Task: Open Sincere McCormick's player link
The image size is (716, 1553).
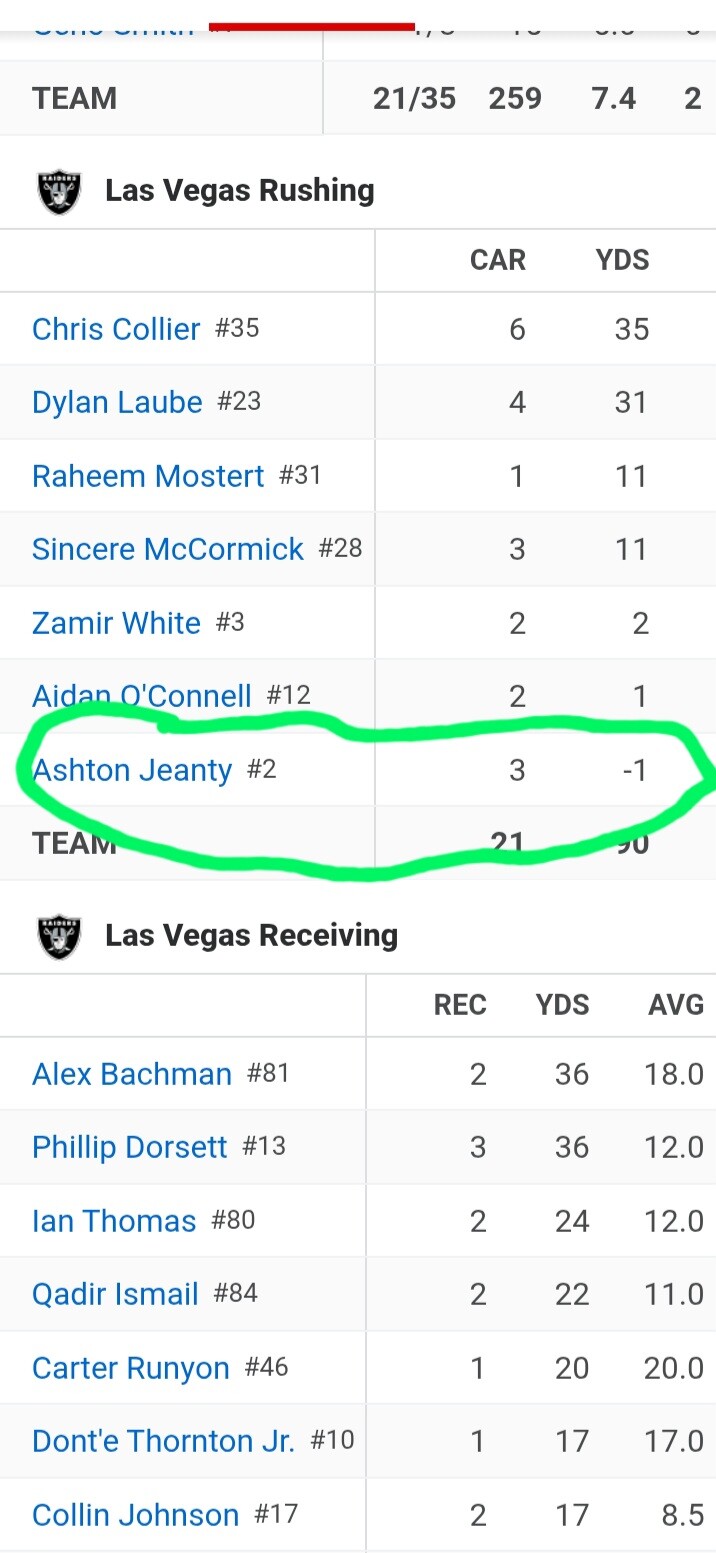Action: click(168, 549)
